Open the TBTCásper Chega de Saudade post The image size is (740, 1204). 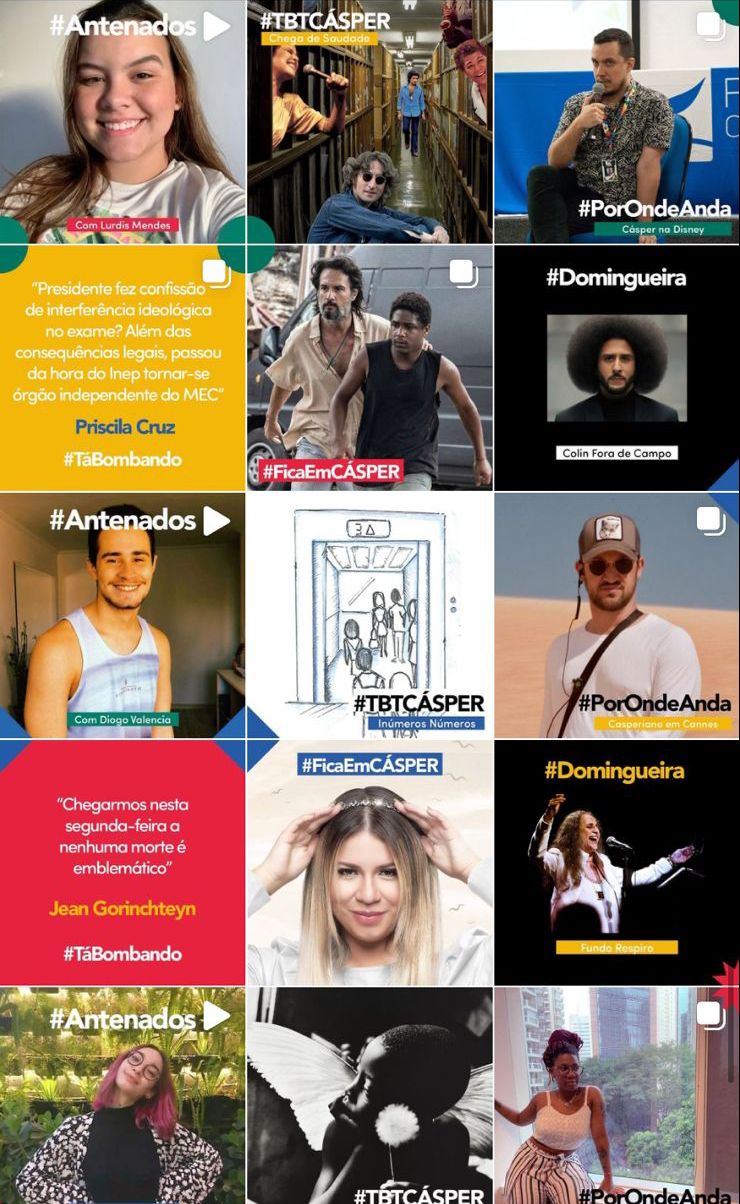[370, 122]
